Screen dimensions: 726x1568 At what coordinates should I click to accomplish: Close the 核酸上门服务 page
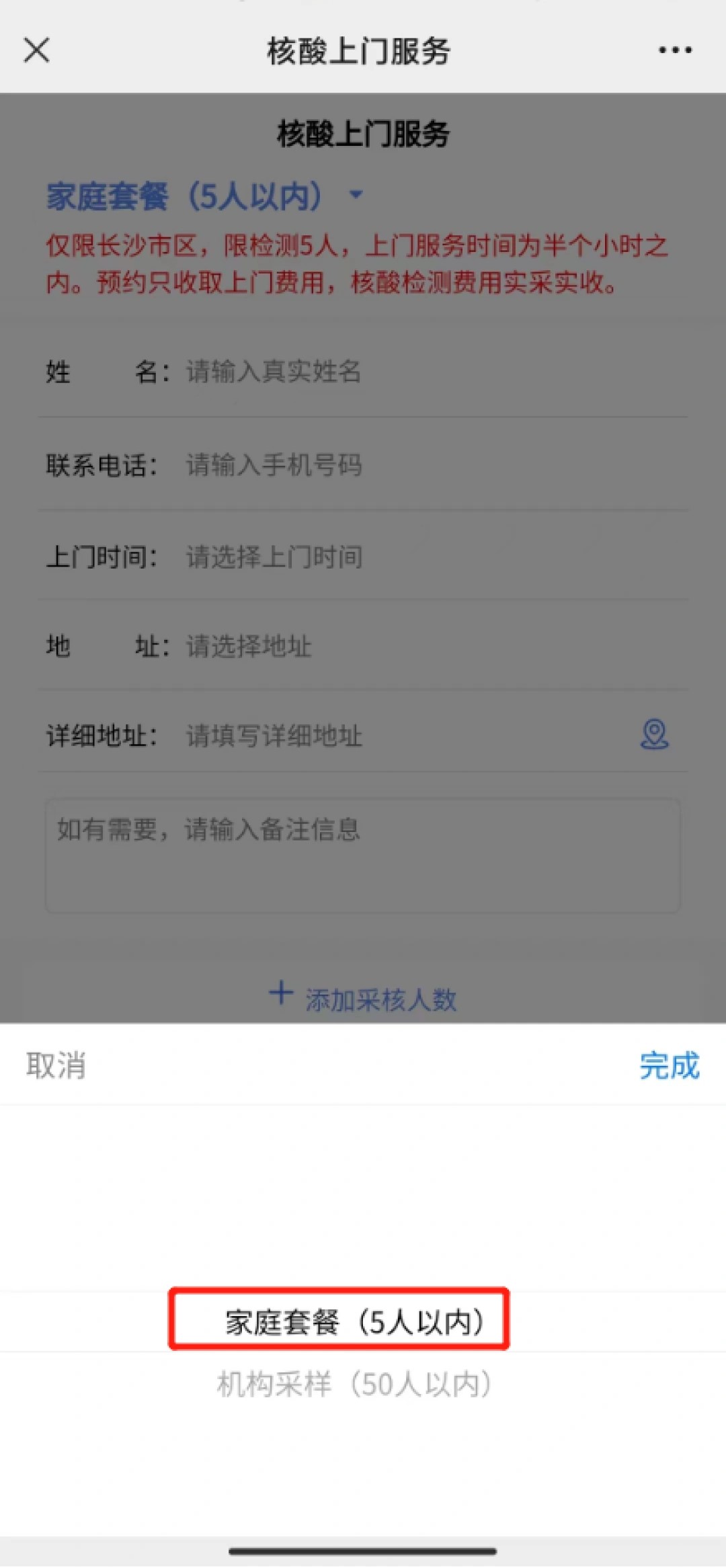36,50
